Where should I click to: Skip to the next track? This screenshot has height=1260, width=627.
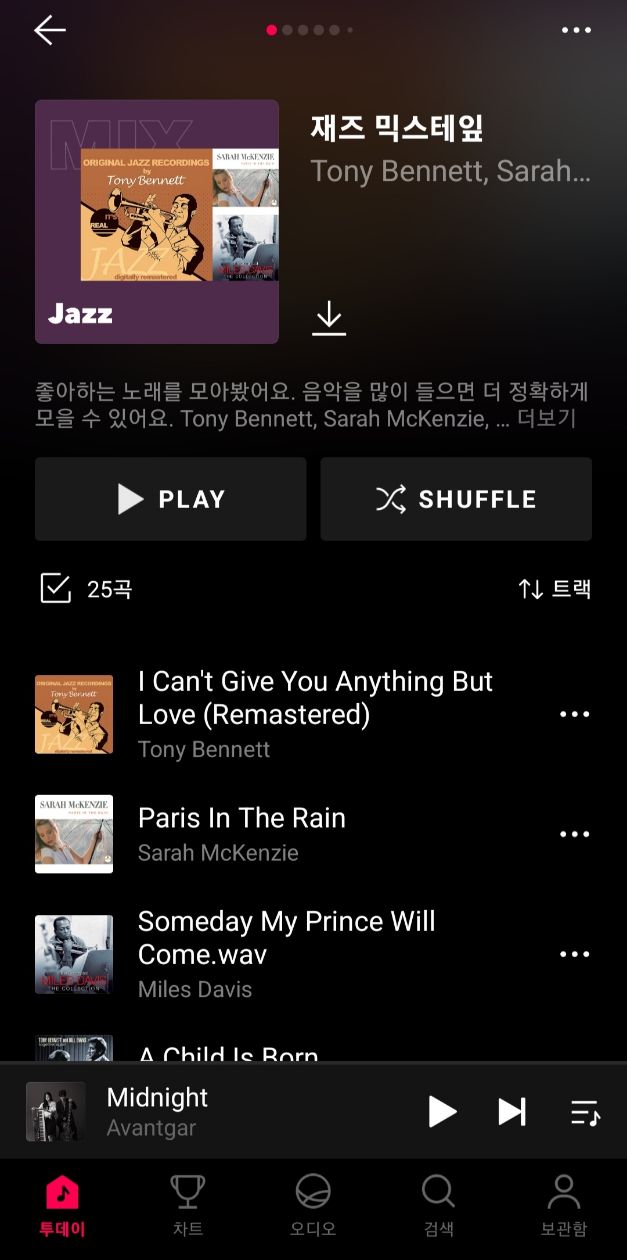point(512,1111)
